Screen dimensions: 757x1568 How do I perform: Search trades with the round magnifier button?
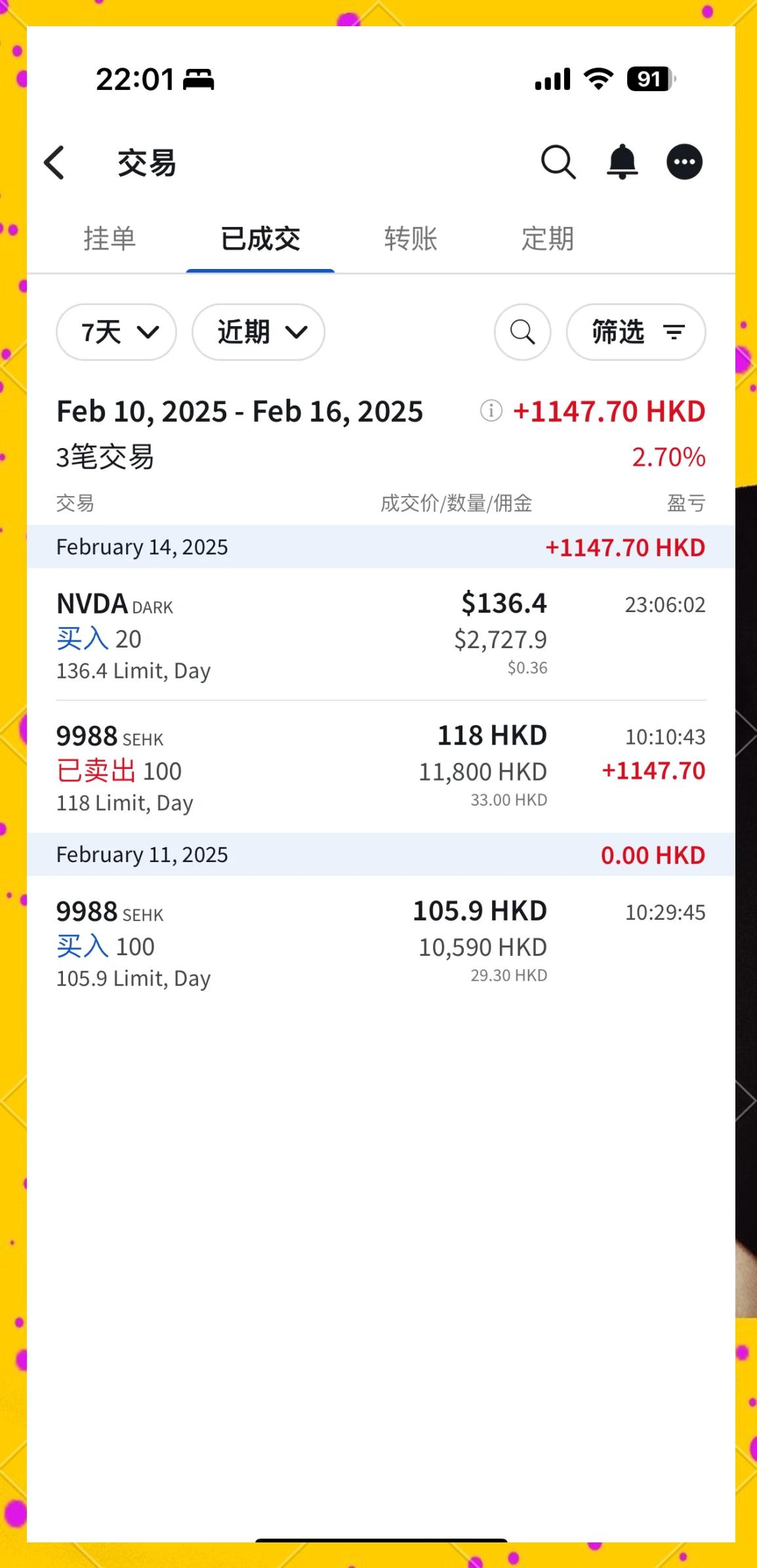(x=522, y=332)
